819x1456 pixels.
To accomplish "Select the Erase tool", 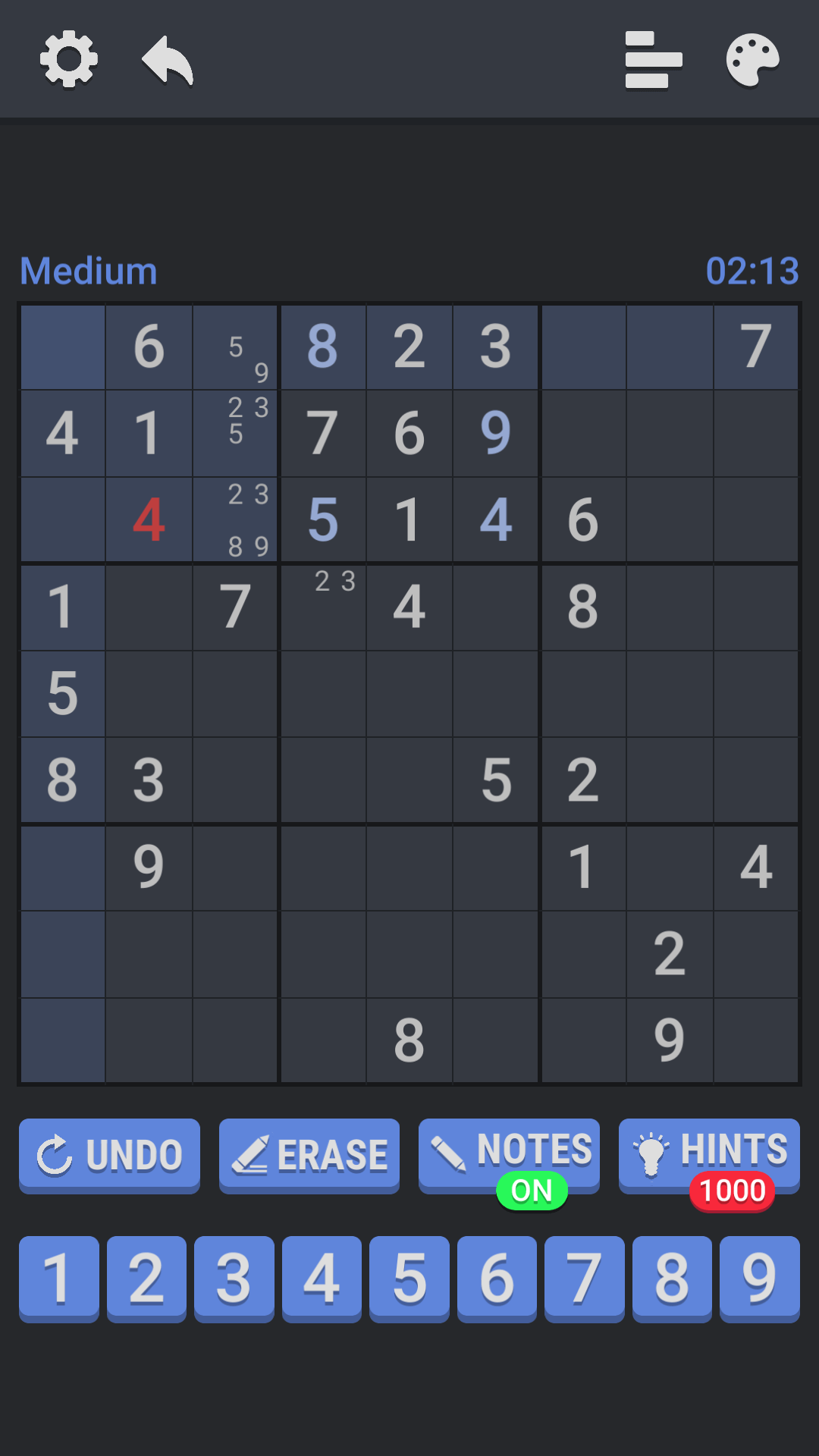I will 309,1156.
